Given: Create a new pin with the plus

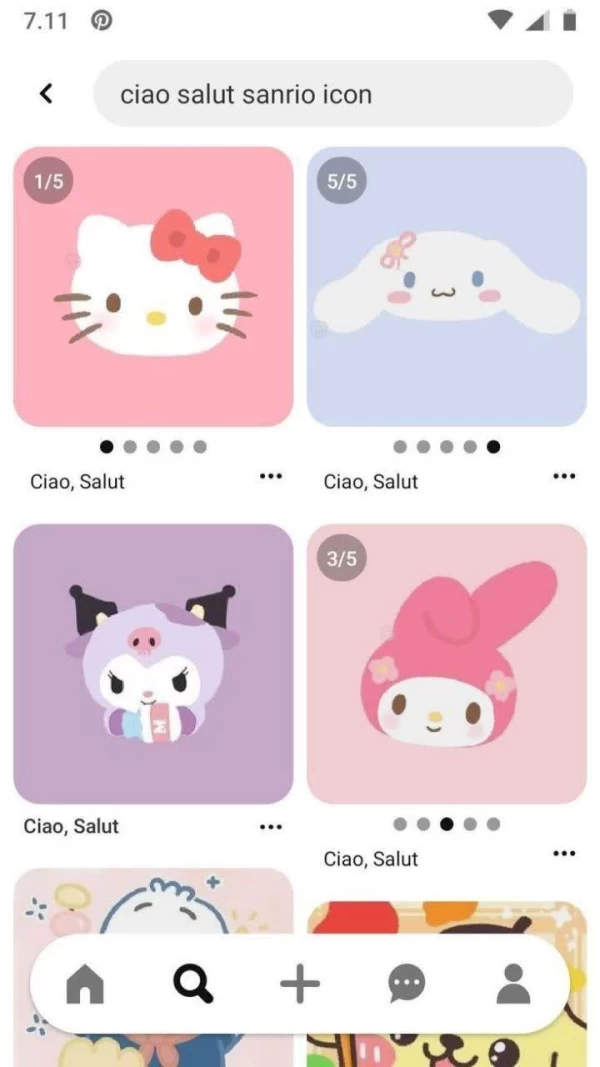Looking at the screenshot, I should pos(299,985).
